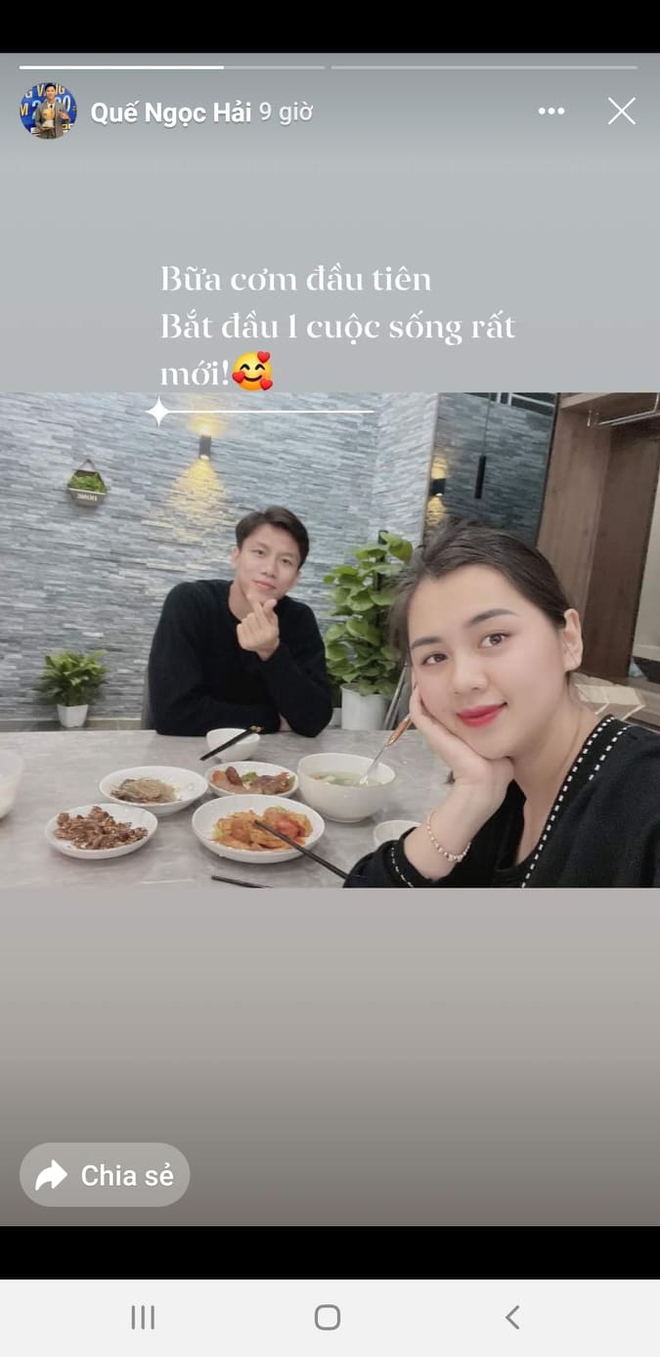Image resolution: width=660 pixels, height=1357 pixels.
Task: Open the three-dot story options menu
Action: tap(551, 111)
